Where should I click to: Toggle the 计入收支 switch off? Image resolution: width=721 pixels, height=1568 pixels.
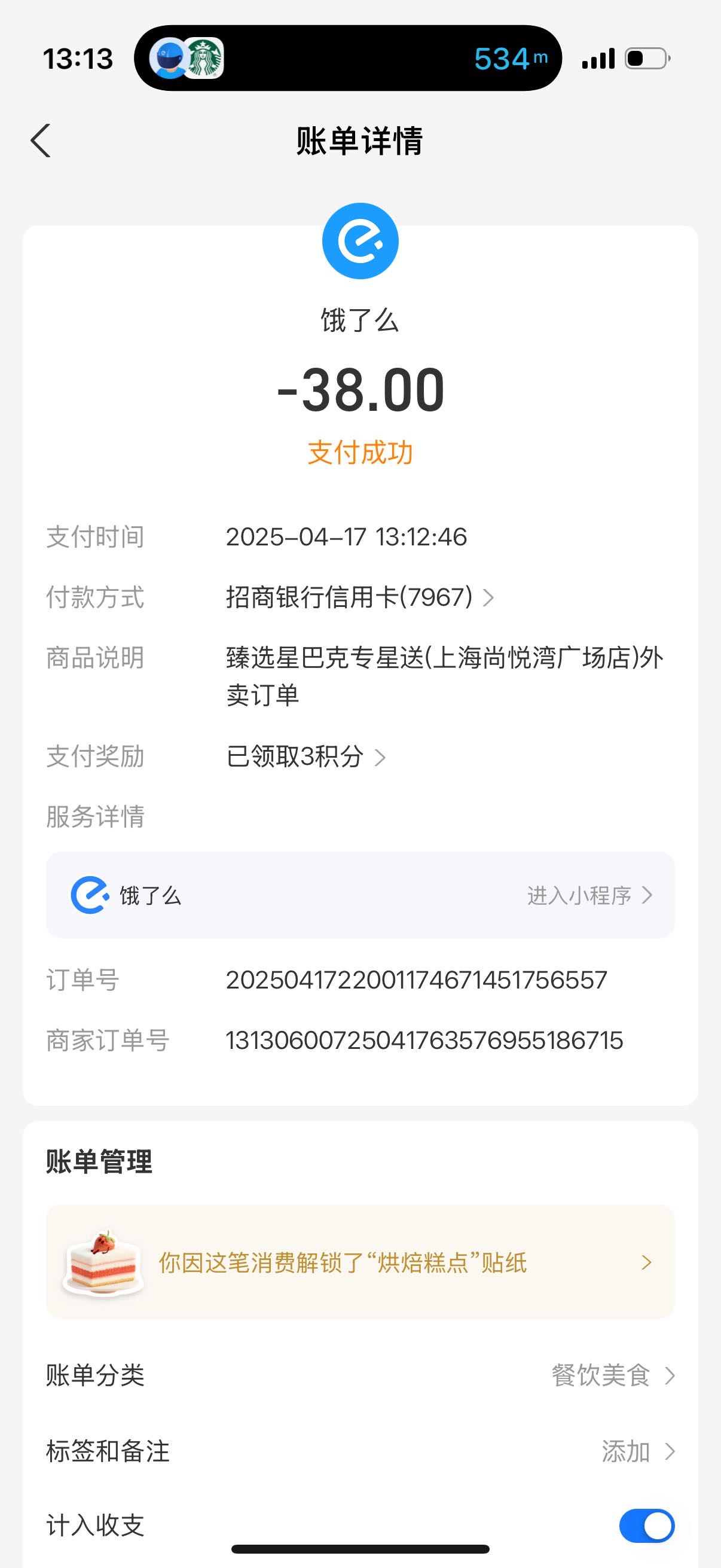click(647, 1526)
